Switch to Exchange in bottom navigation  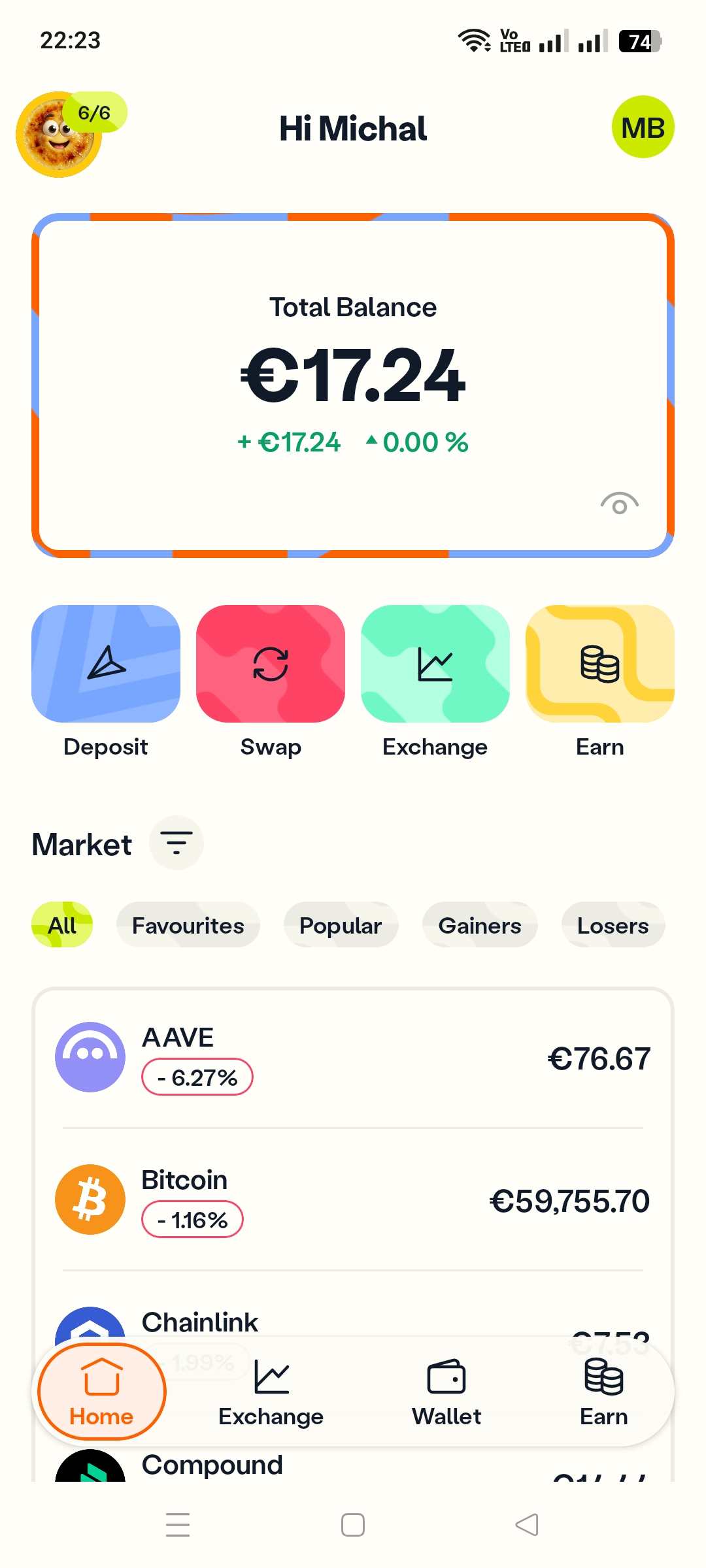(x=271, y=1392)
